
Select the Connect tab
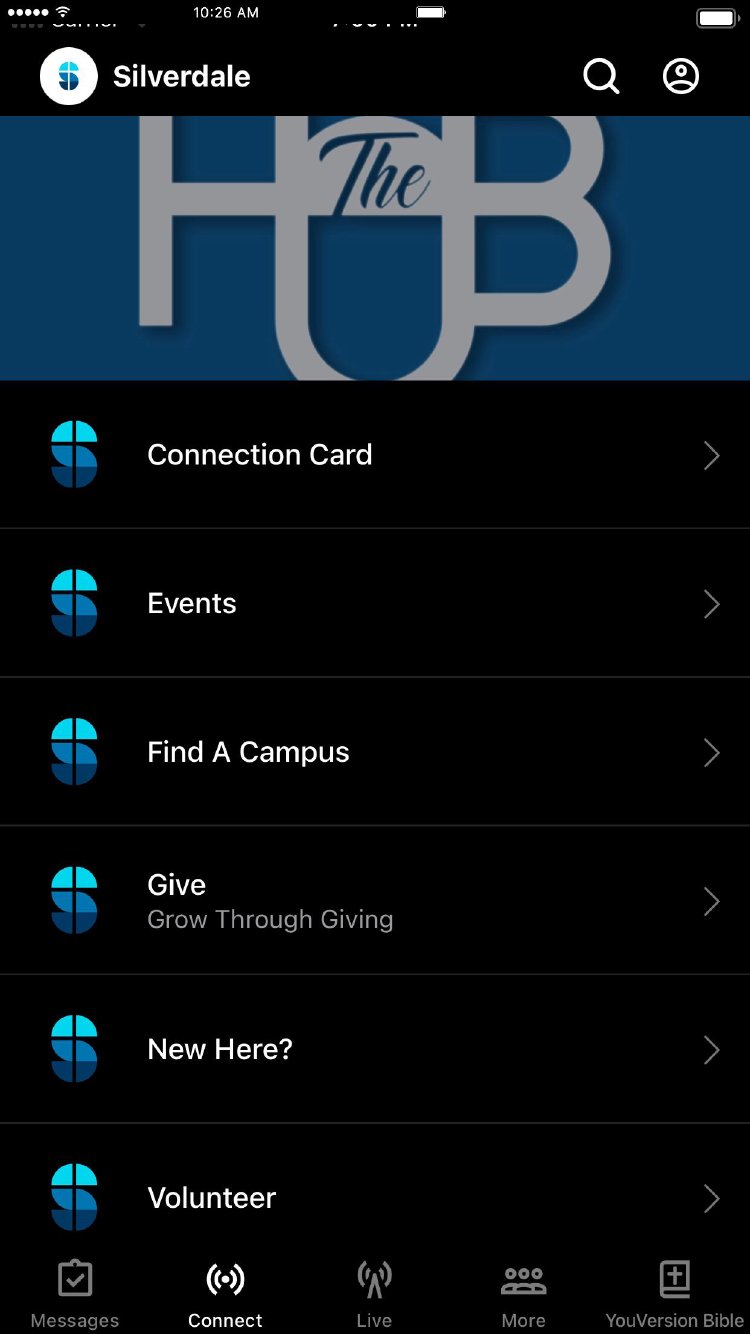(225, 1294)
